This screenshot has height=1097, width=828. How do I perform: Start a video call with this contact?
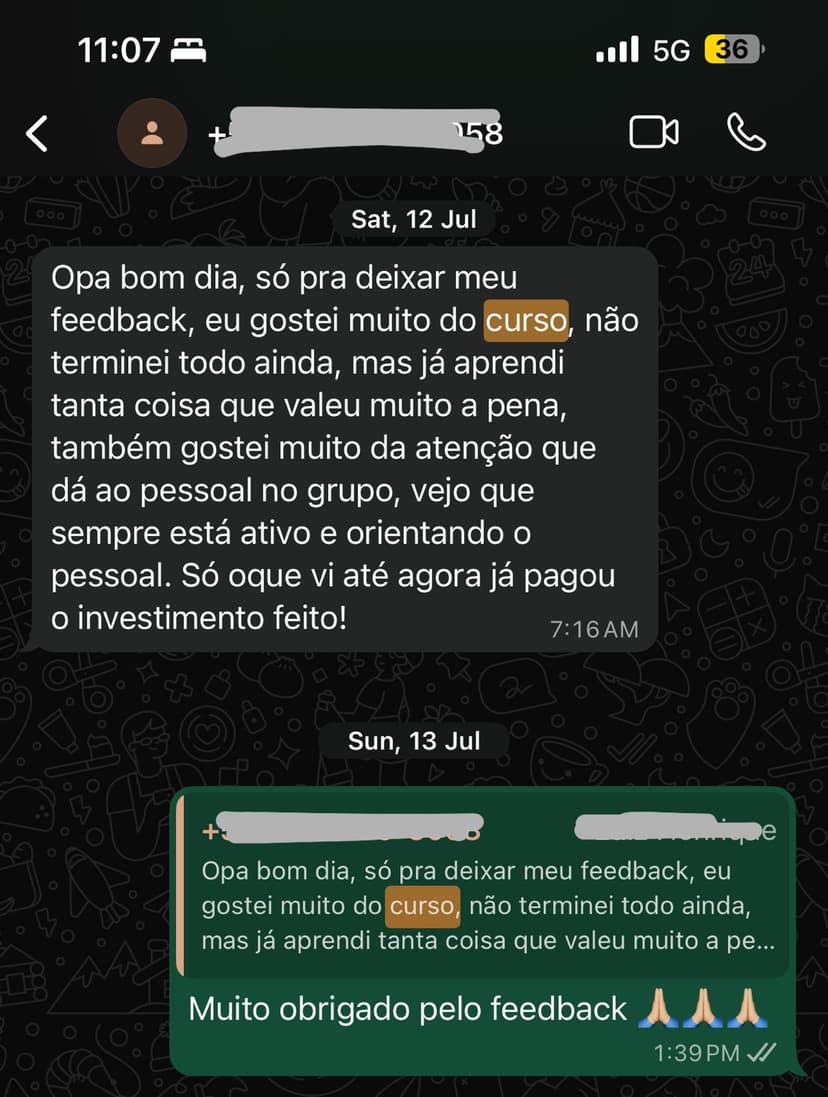pyautogui.click(x=656, y=131)
